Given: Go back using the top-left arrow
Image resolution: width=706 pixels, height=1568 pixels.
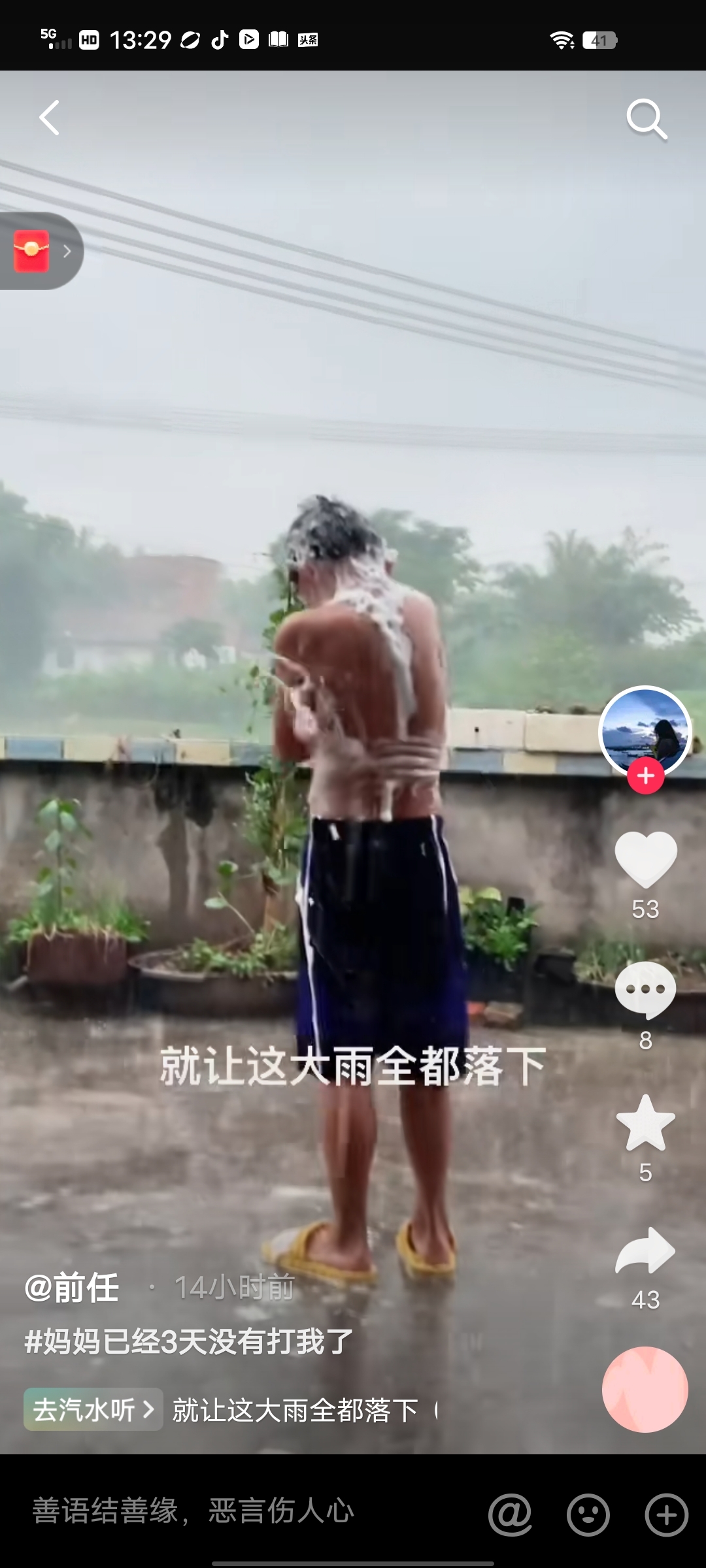Looking at the screenshot, I should coord(50,118).
